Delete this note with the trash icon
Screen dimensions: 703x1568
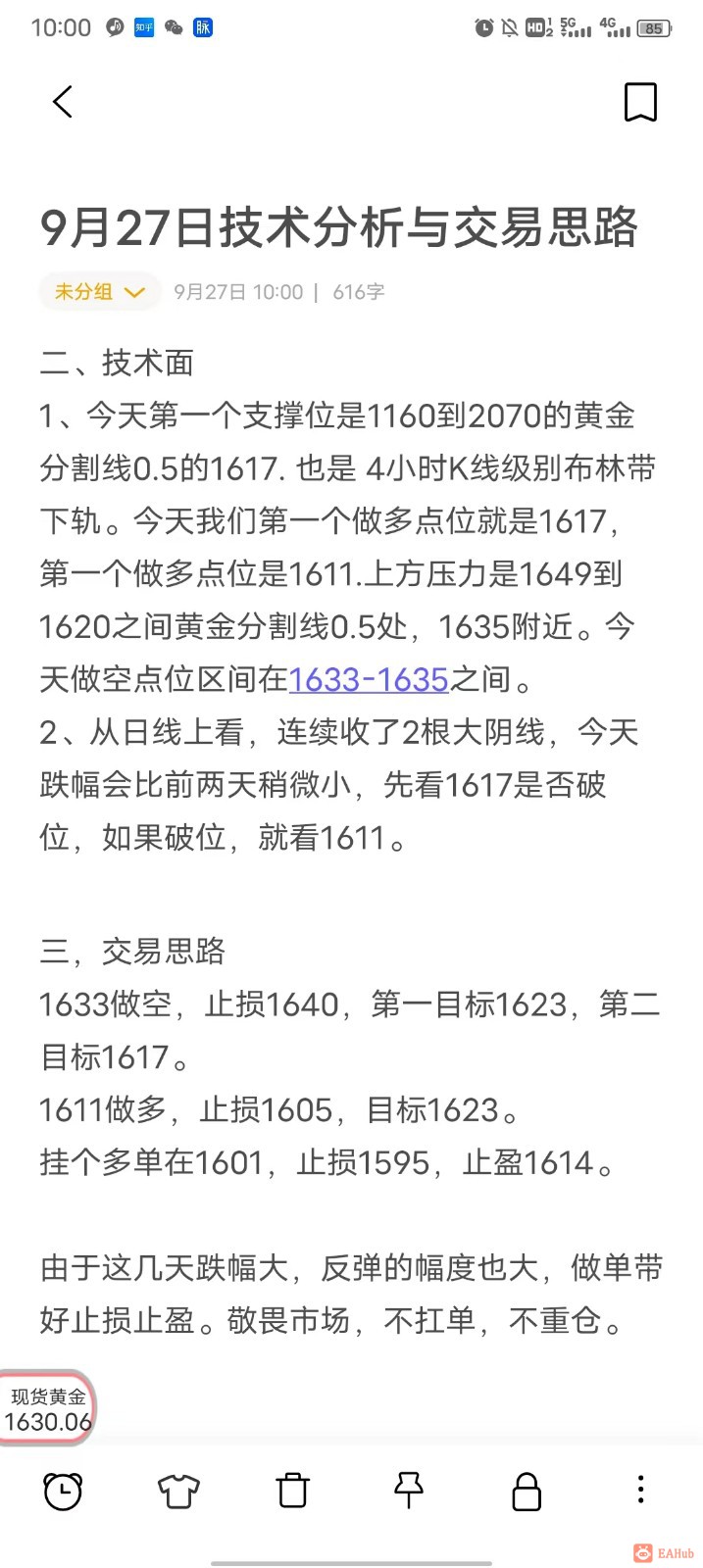coord(293,1491)
